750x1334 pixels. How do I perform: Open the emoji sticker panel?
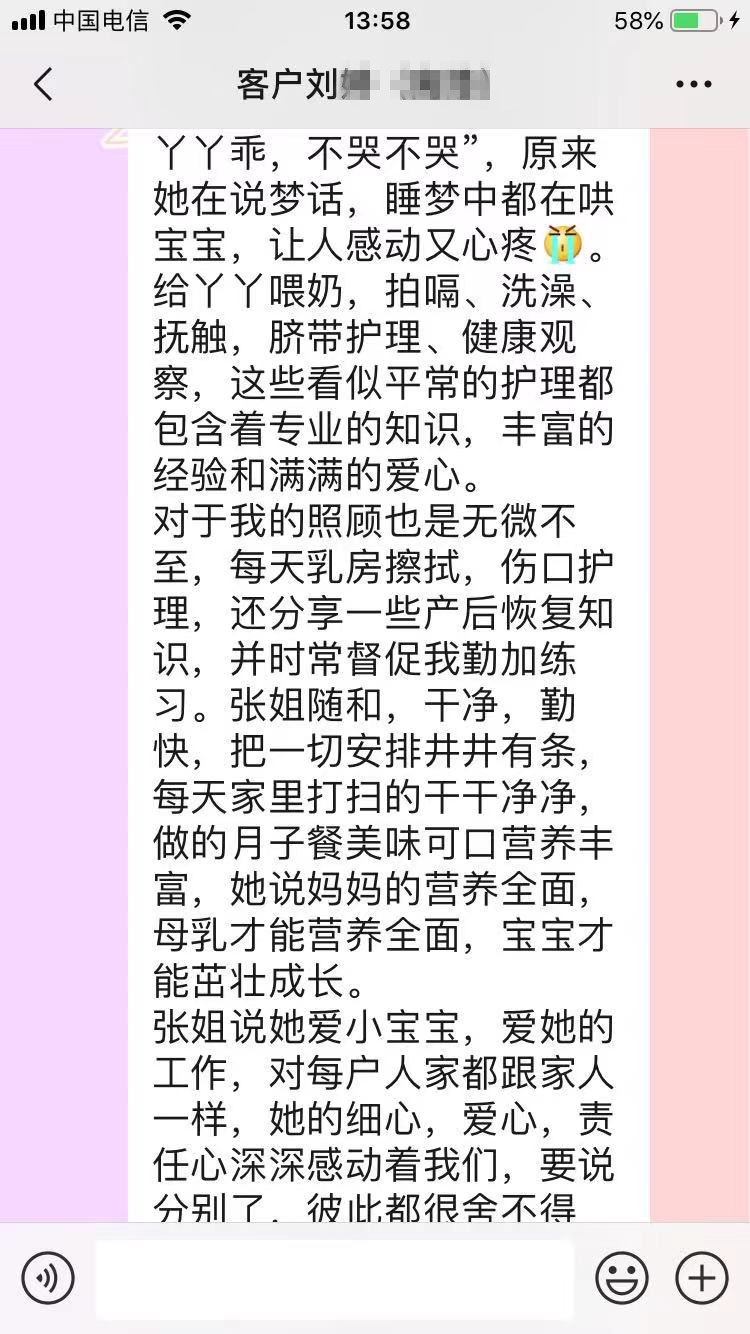pyautogui.click(x=622, y=1278)
